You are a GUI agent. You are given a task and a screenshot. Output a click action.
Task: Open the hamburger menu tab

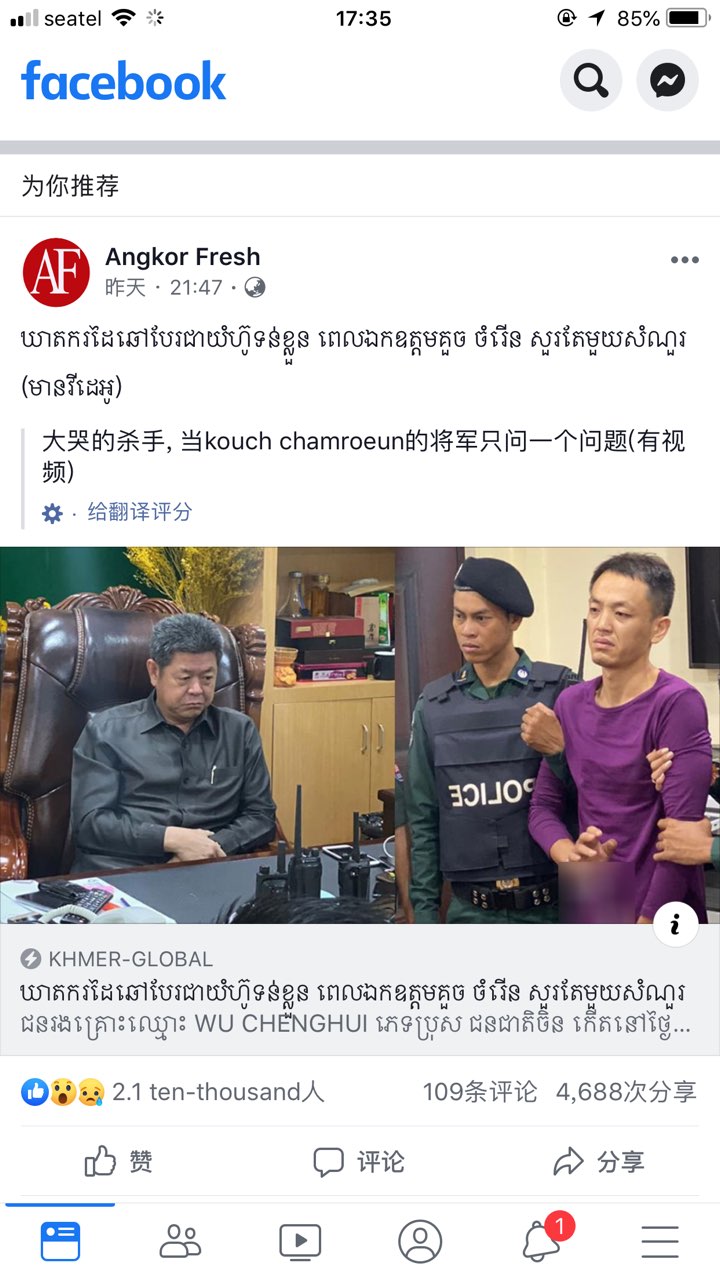660,1241
